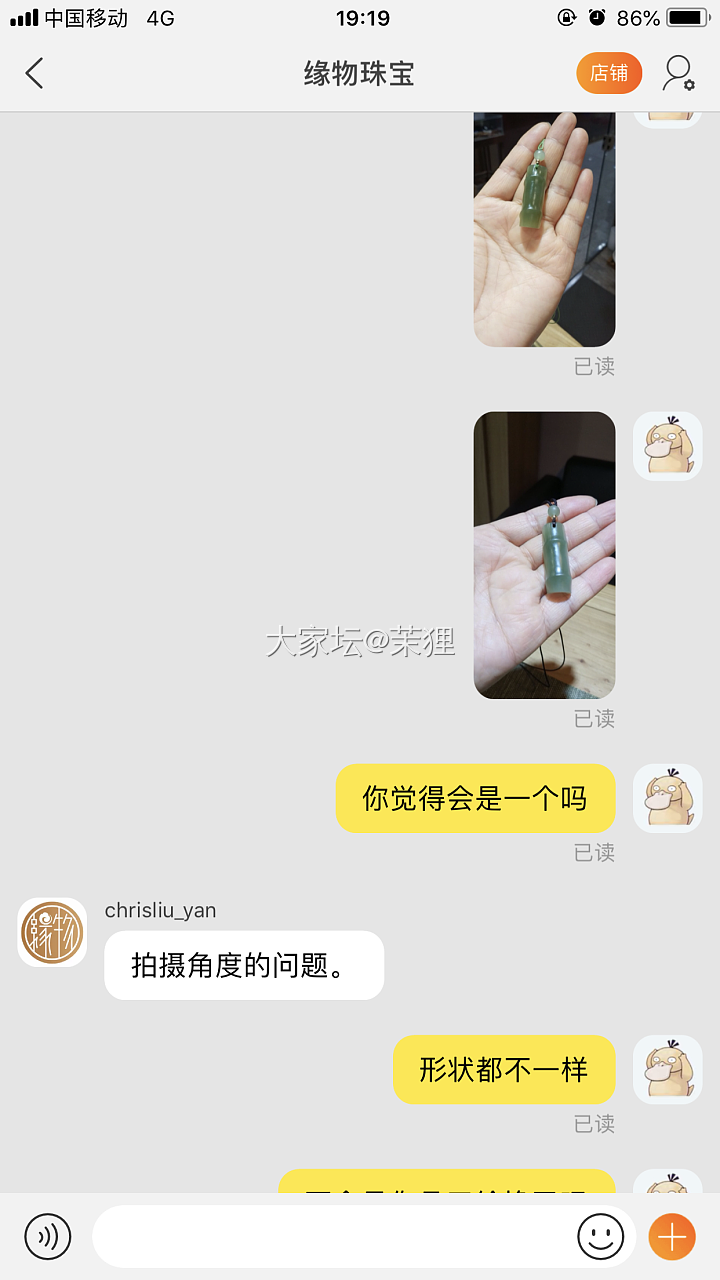View the second jade pendant photo
This screenshot has height=1280, width=720.
pyautogui.click(x=544, y=555)
